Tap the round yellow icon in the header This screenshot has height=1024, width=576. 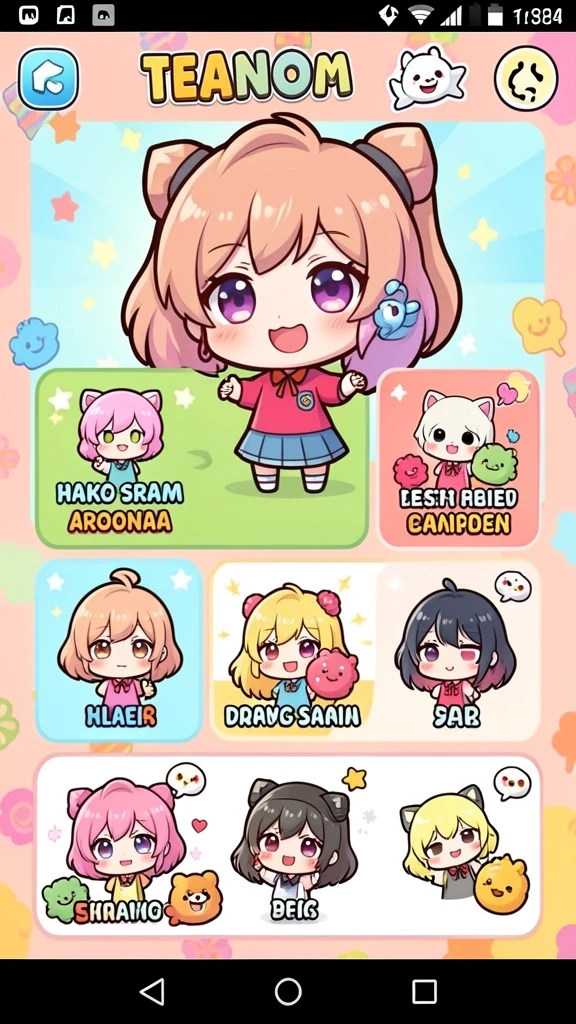click(526, 78)
